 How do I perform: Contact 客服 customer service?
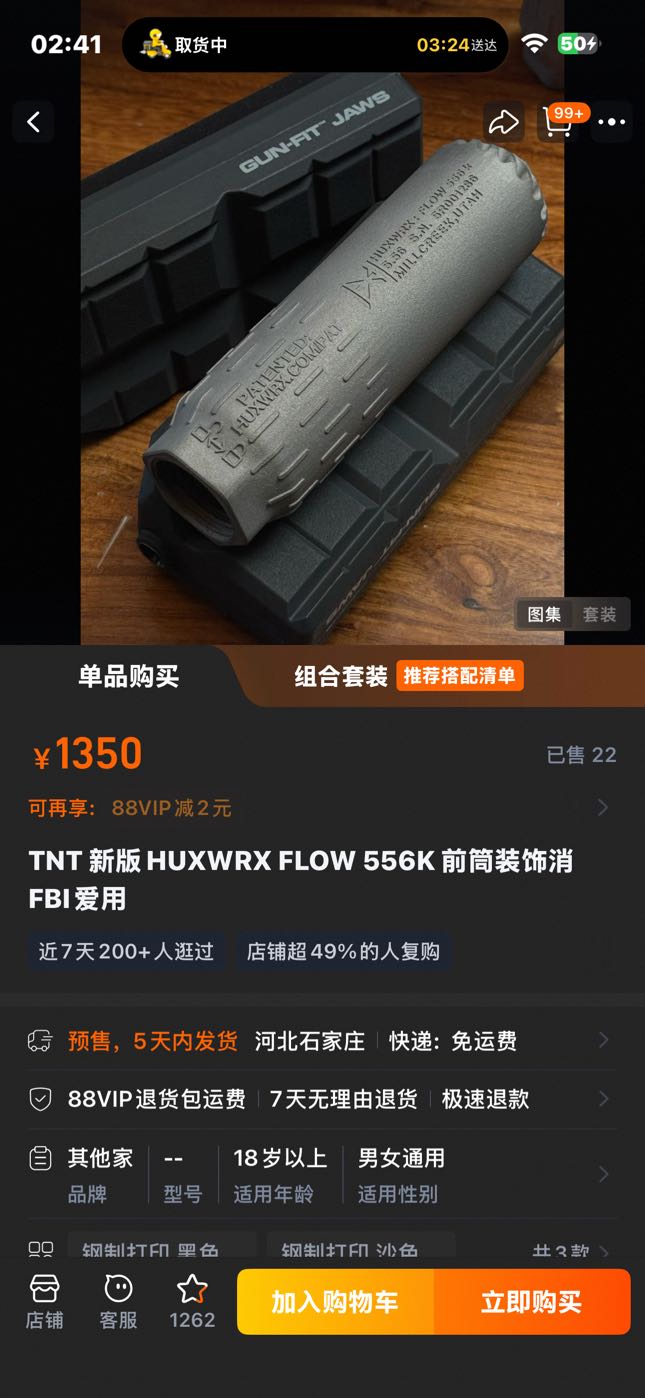[x=118, y=1301]
